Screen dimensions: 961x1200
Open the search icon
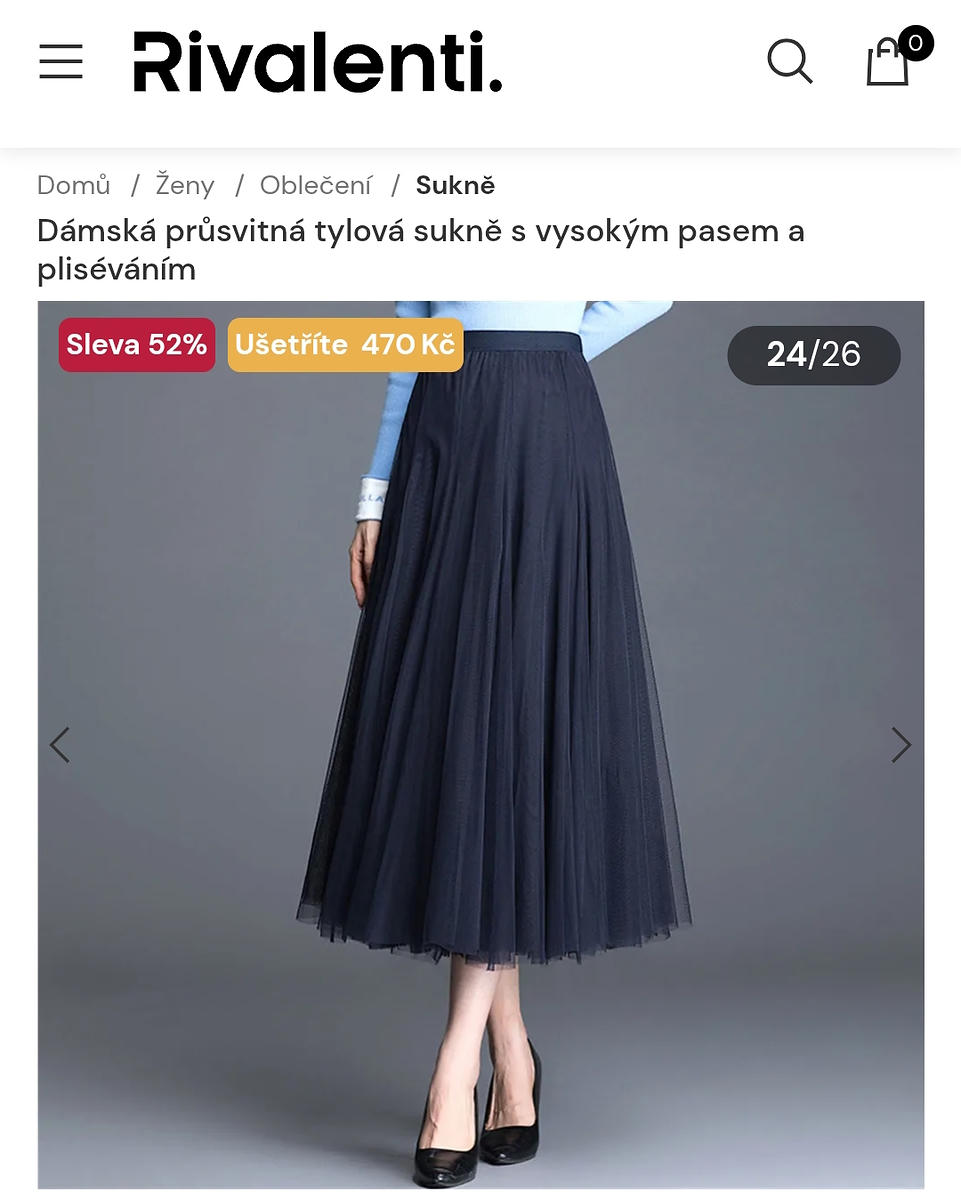click(789, 62)
